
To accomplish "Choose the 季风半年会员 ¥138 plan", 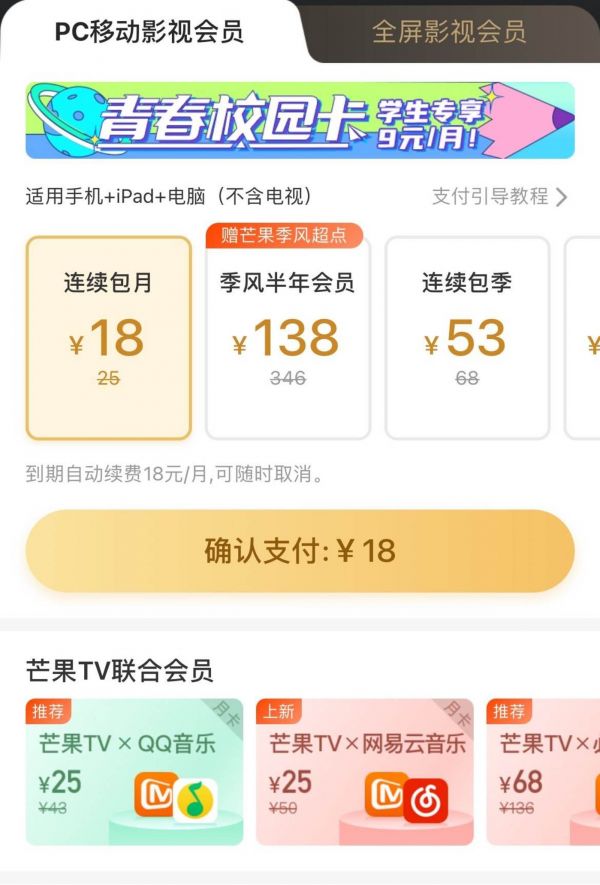I will click(x=287, y=338).
